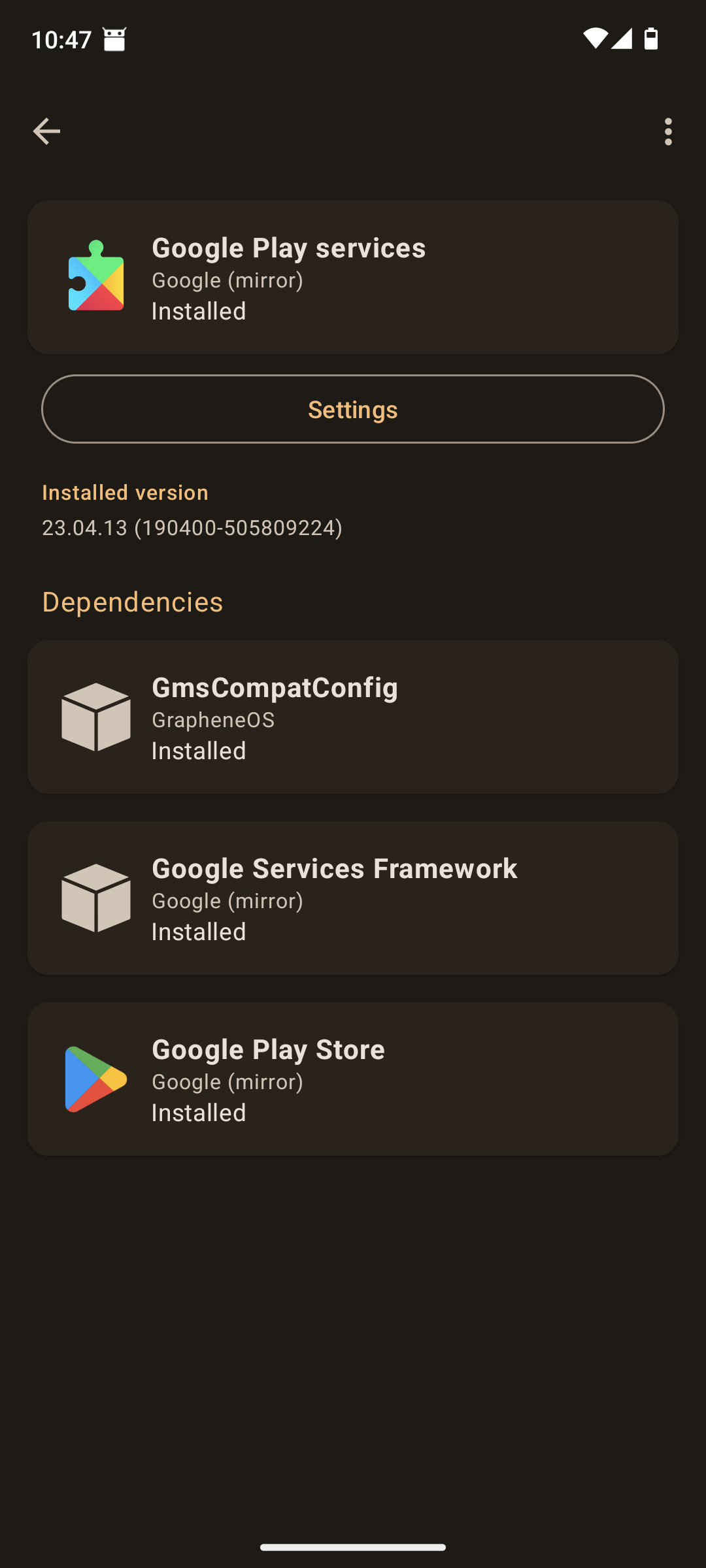Open Settings for Google Play services
This screenshot has width=706, height=1568.
click(352, 409)
